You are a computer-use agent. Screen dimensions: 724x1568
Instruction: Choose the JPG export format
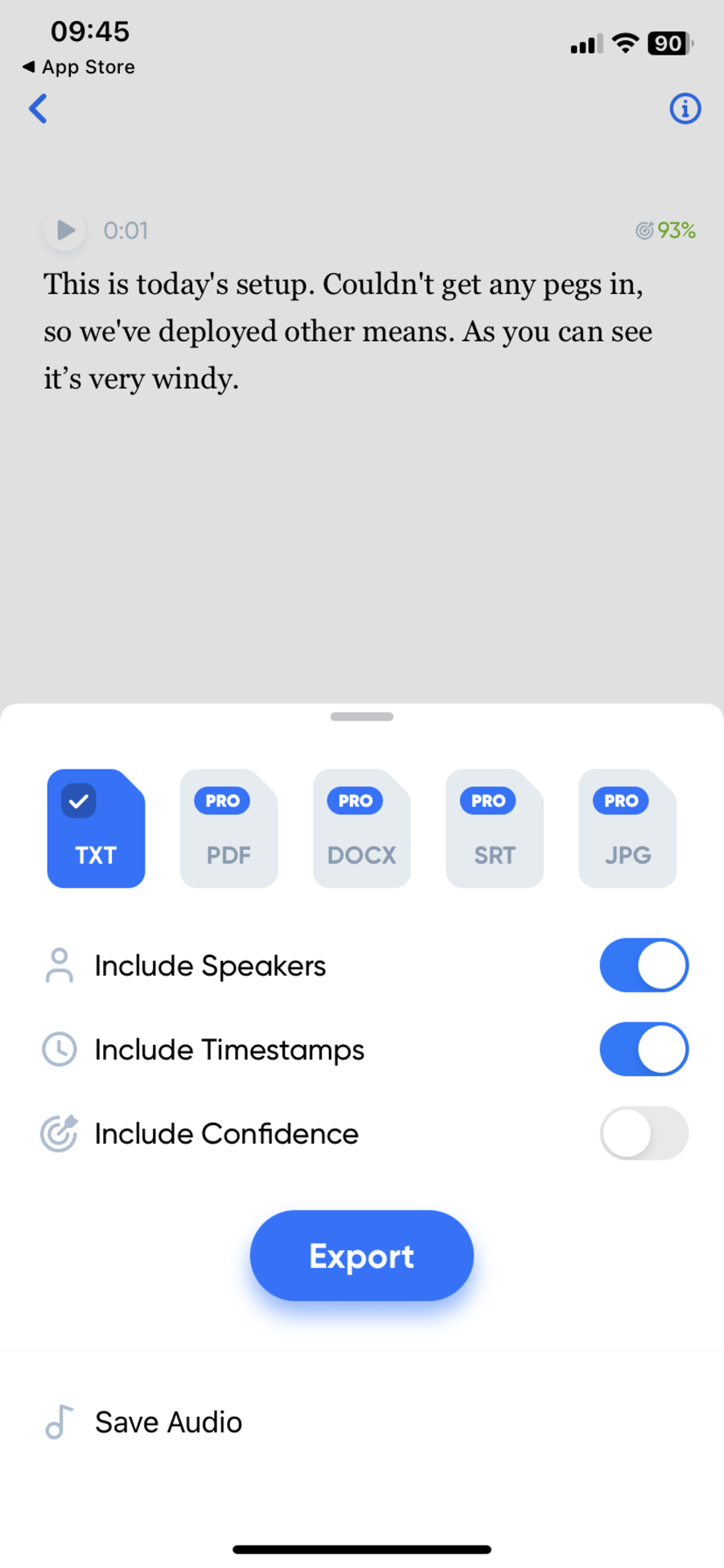coord(627,828)
